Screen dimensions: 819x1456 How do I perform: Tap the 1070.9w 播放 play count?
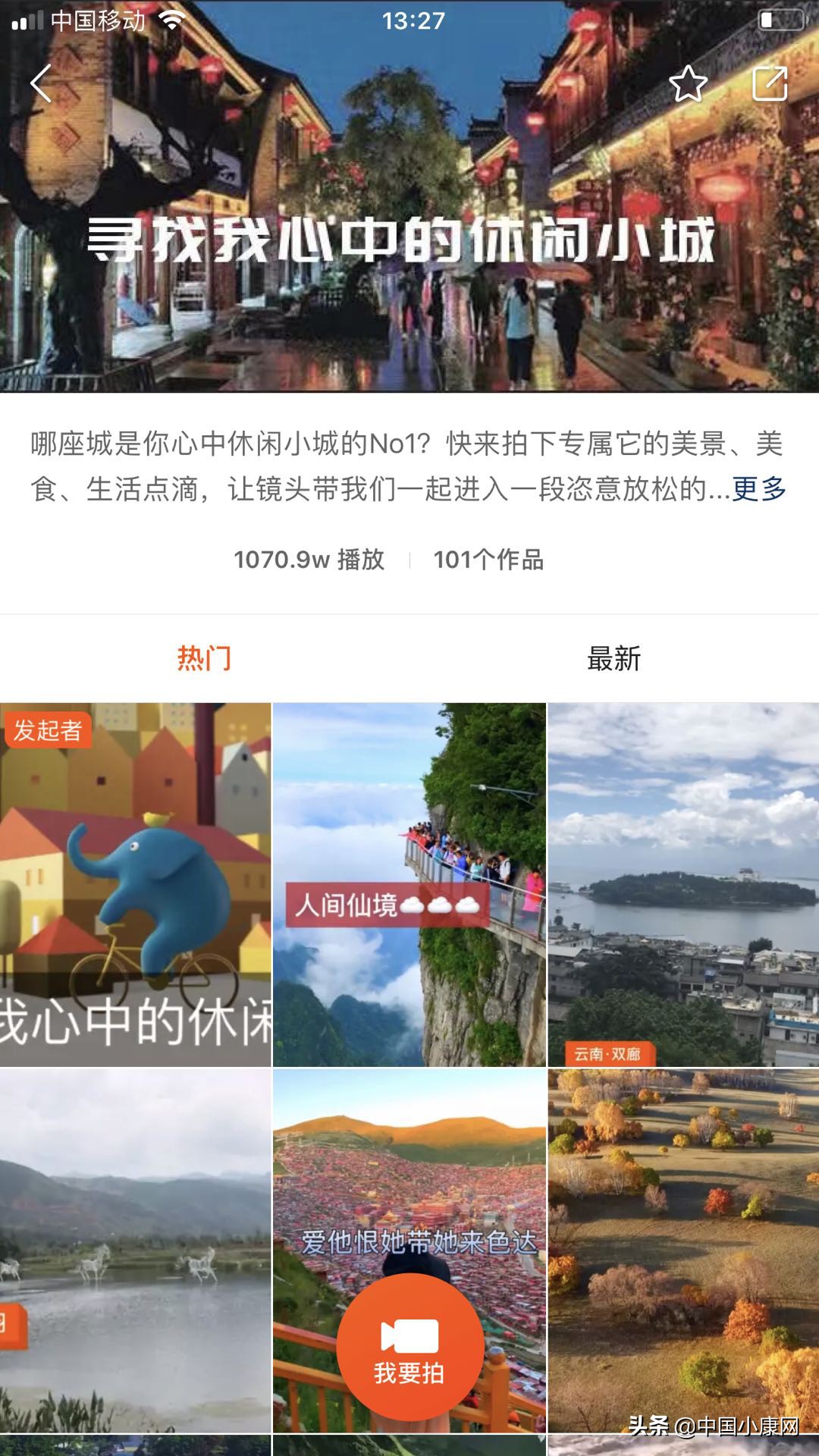[309, 560]
